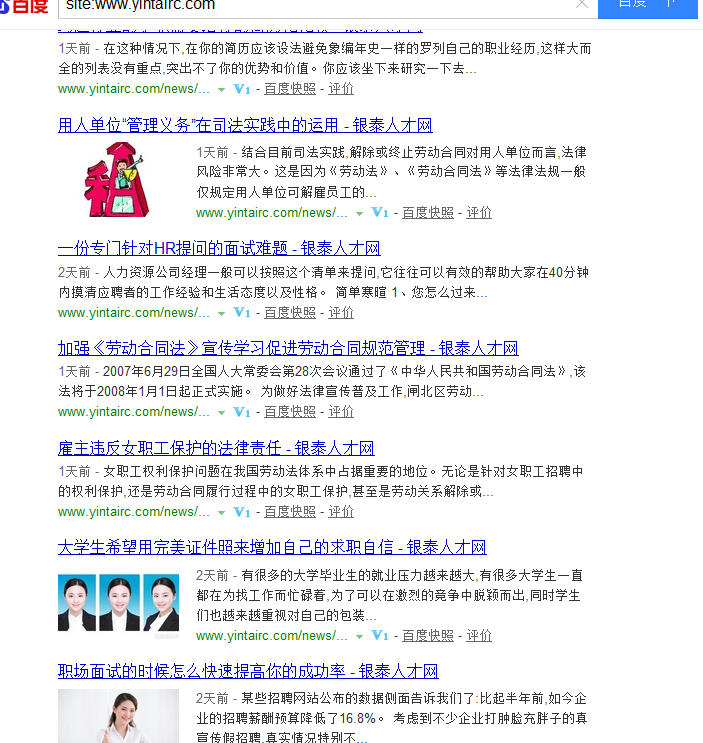The width and height of the screenshot is (703, 743).
Task: Open result 大学生希望用完美证件照来增加自己的求职自信
Action: (272, 547)
